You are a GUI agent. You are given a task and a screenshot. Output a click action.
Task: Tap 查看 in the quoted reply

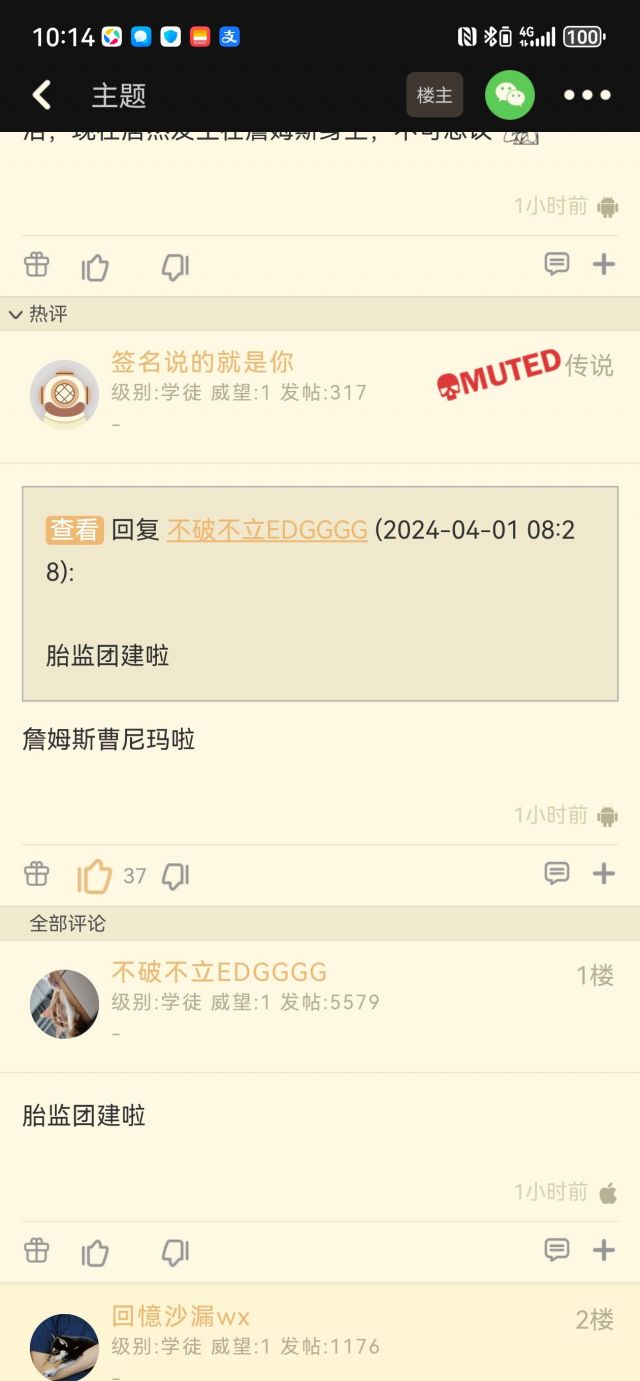tap(75, 530)
